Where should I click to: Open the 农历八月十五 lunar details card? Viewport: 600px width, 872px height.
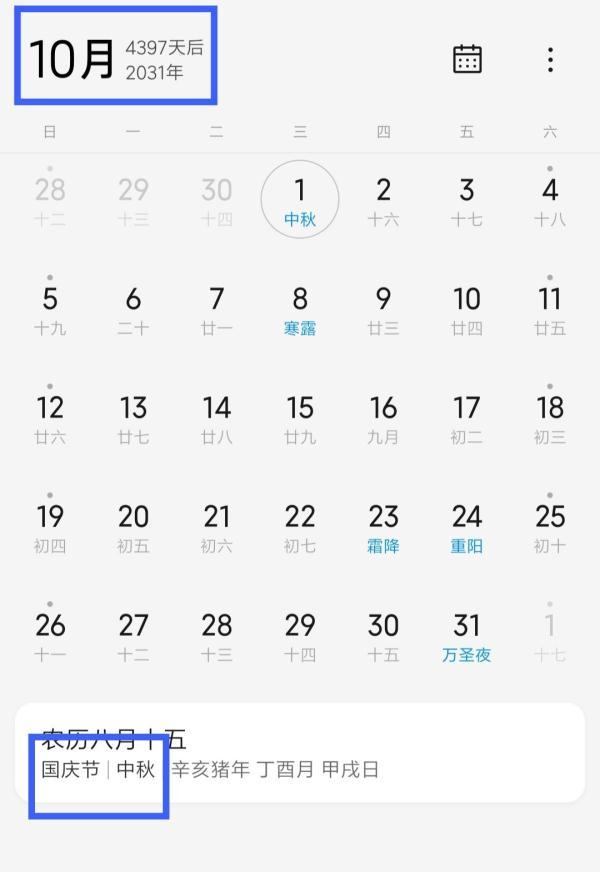(300, 752)
